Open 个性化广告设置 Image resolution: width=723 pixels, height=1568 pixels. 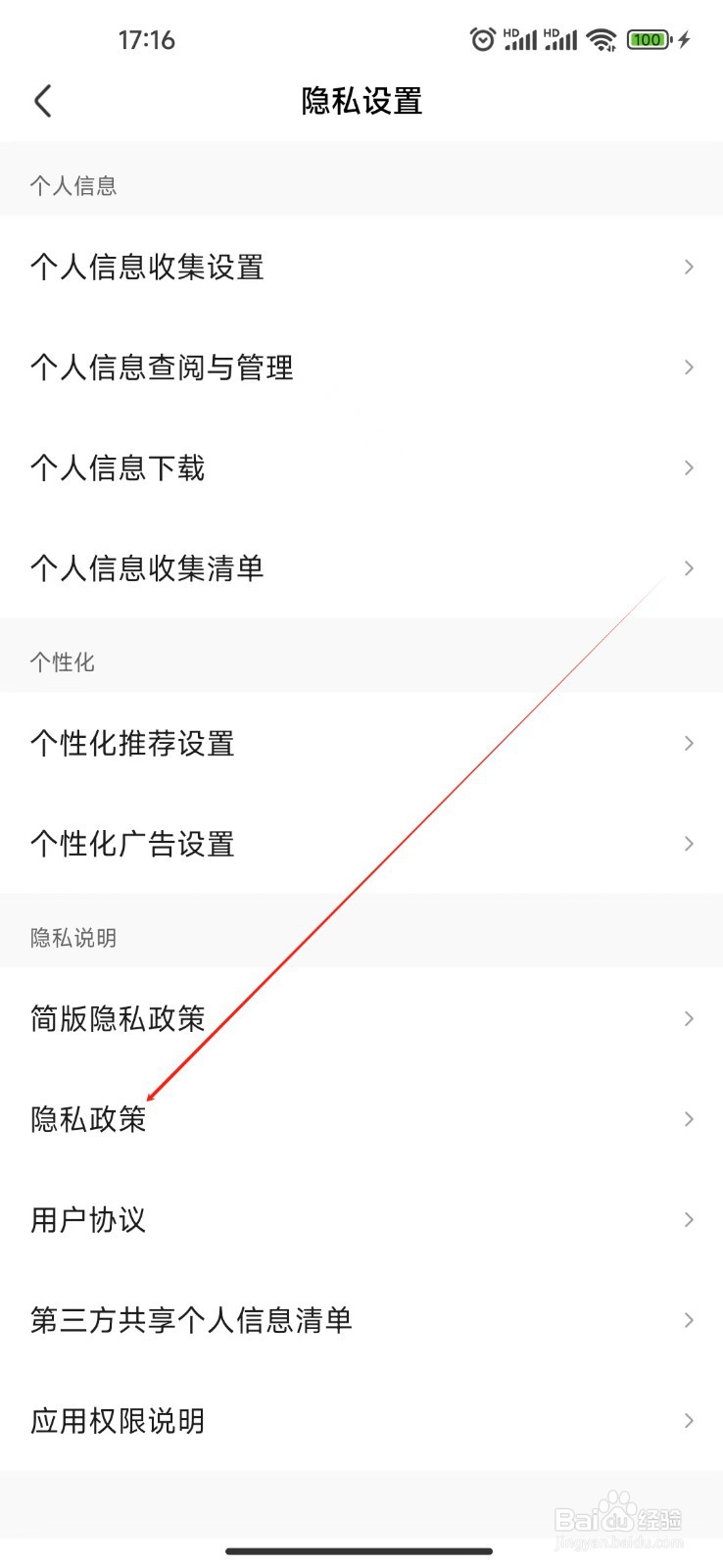click(x=132, y=843)
